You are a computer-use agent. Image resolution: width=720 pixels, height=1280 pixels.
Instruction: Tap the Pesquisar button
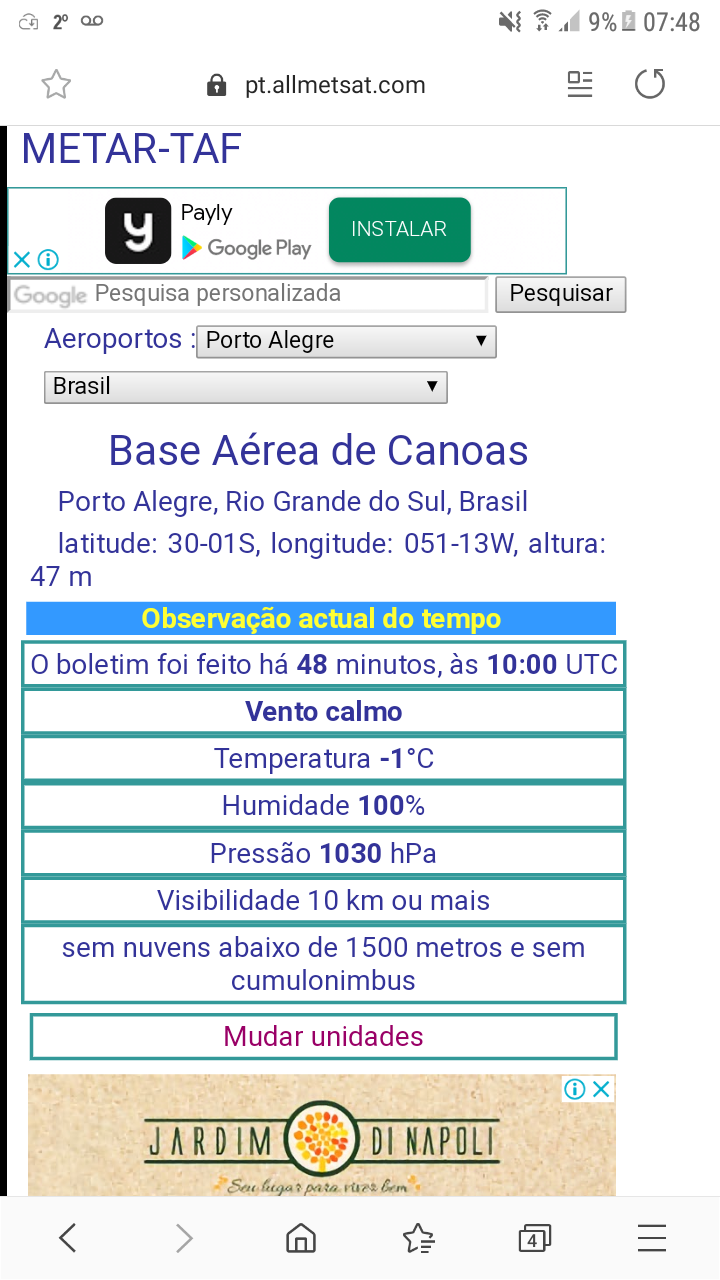pos(561,294)
